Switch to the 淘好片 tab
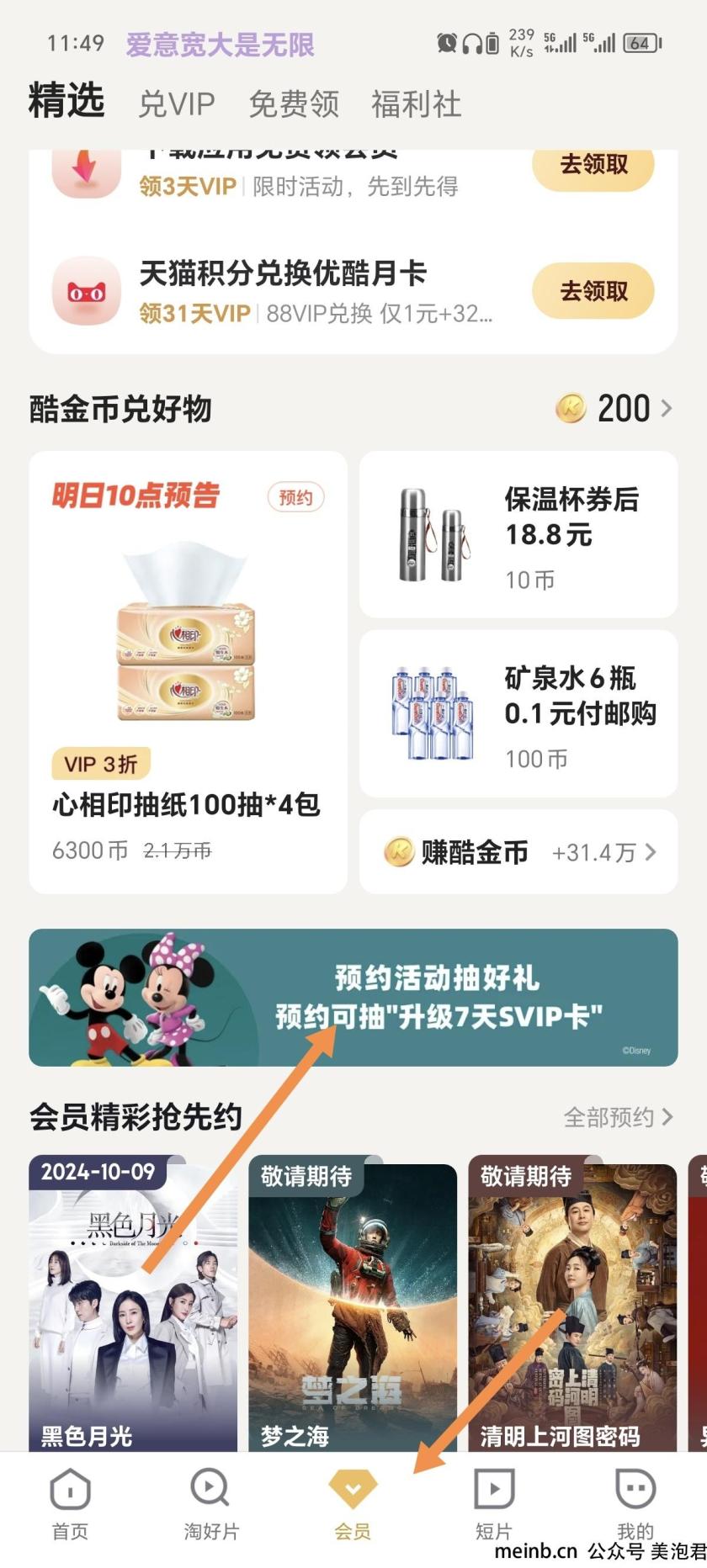 coord(211,1506)
